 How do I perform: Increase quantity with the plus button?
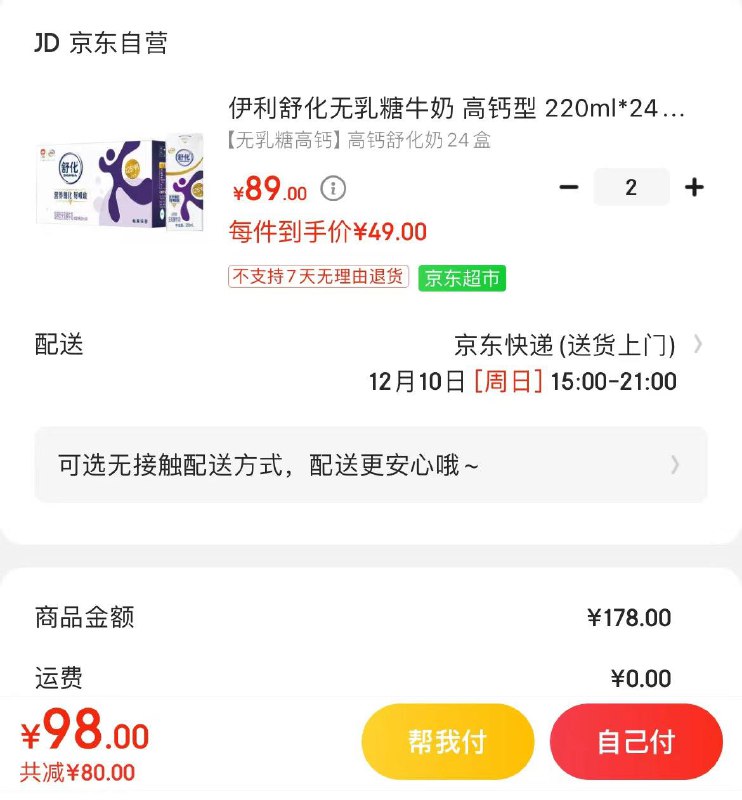click(x=696, y=187)
